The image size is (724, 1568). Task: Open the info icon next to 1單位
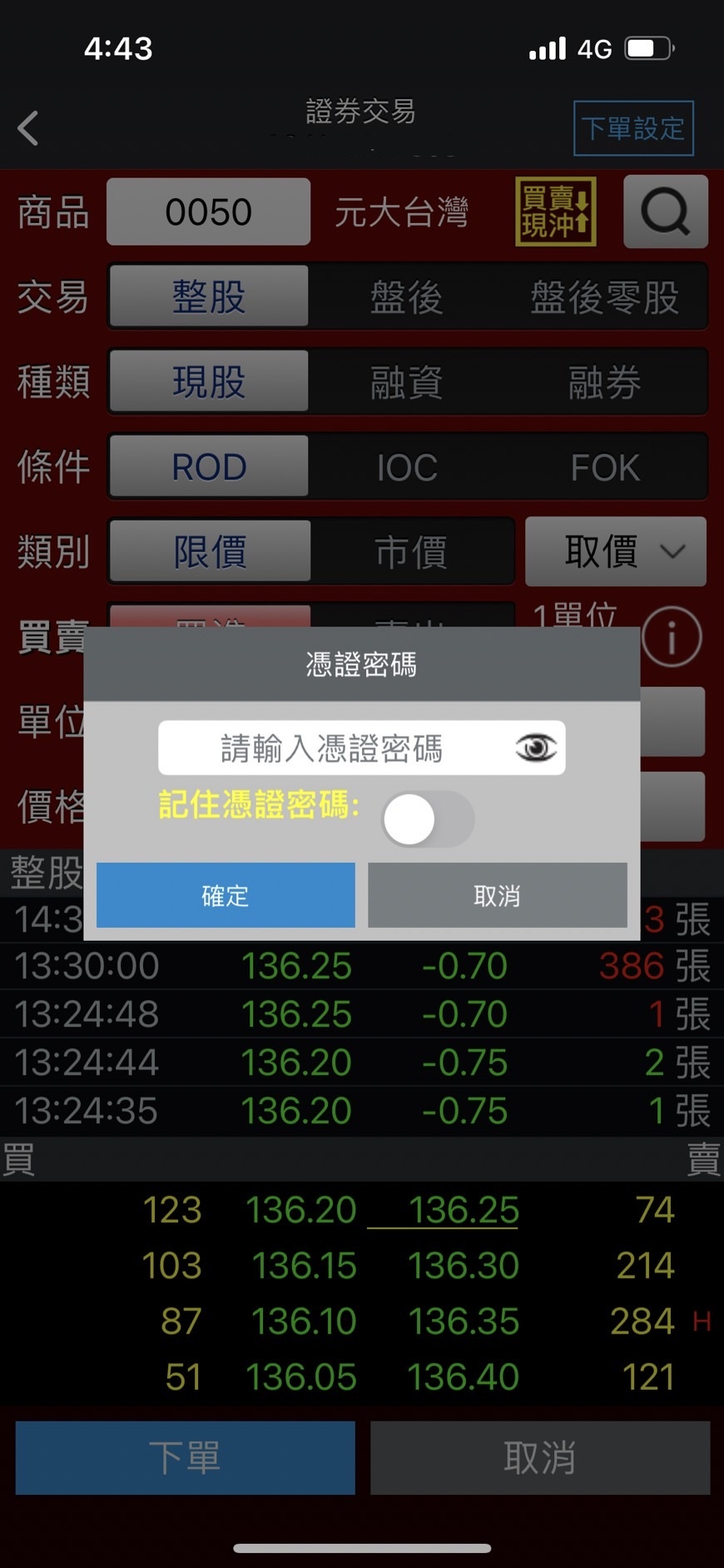tap(672, 638)
